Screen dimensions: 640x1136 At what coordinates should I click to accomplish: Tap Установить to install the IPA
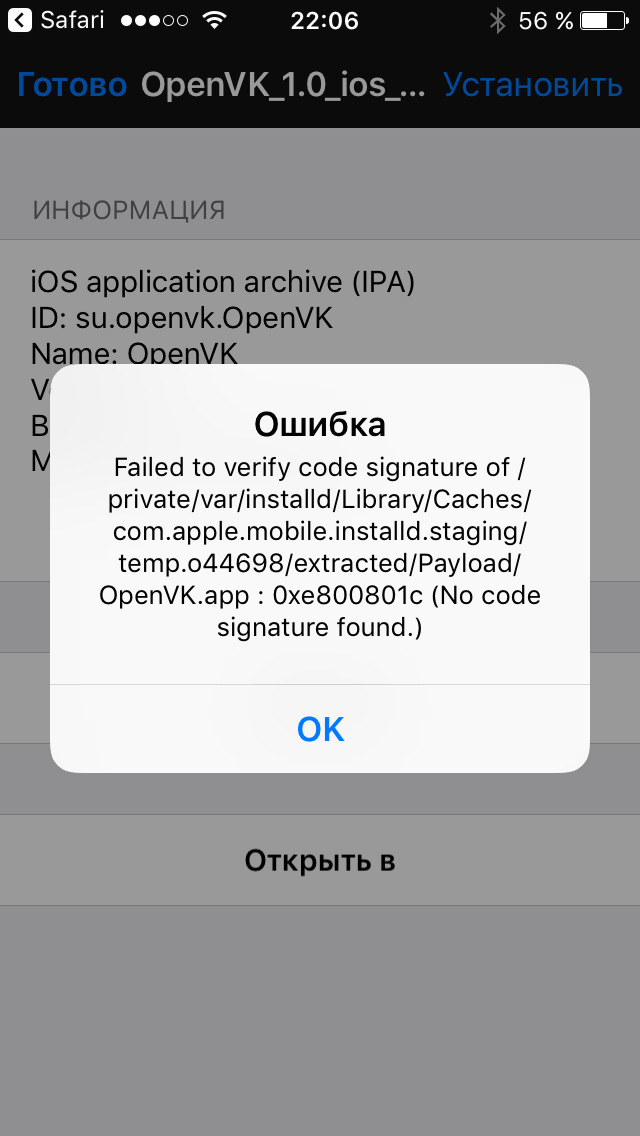[x=533, y=85]
